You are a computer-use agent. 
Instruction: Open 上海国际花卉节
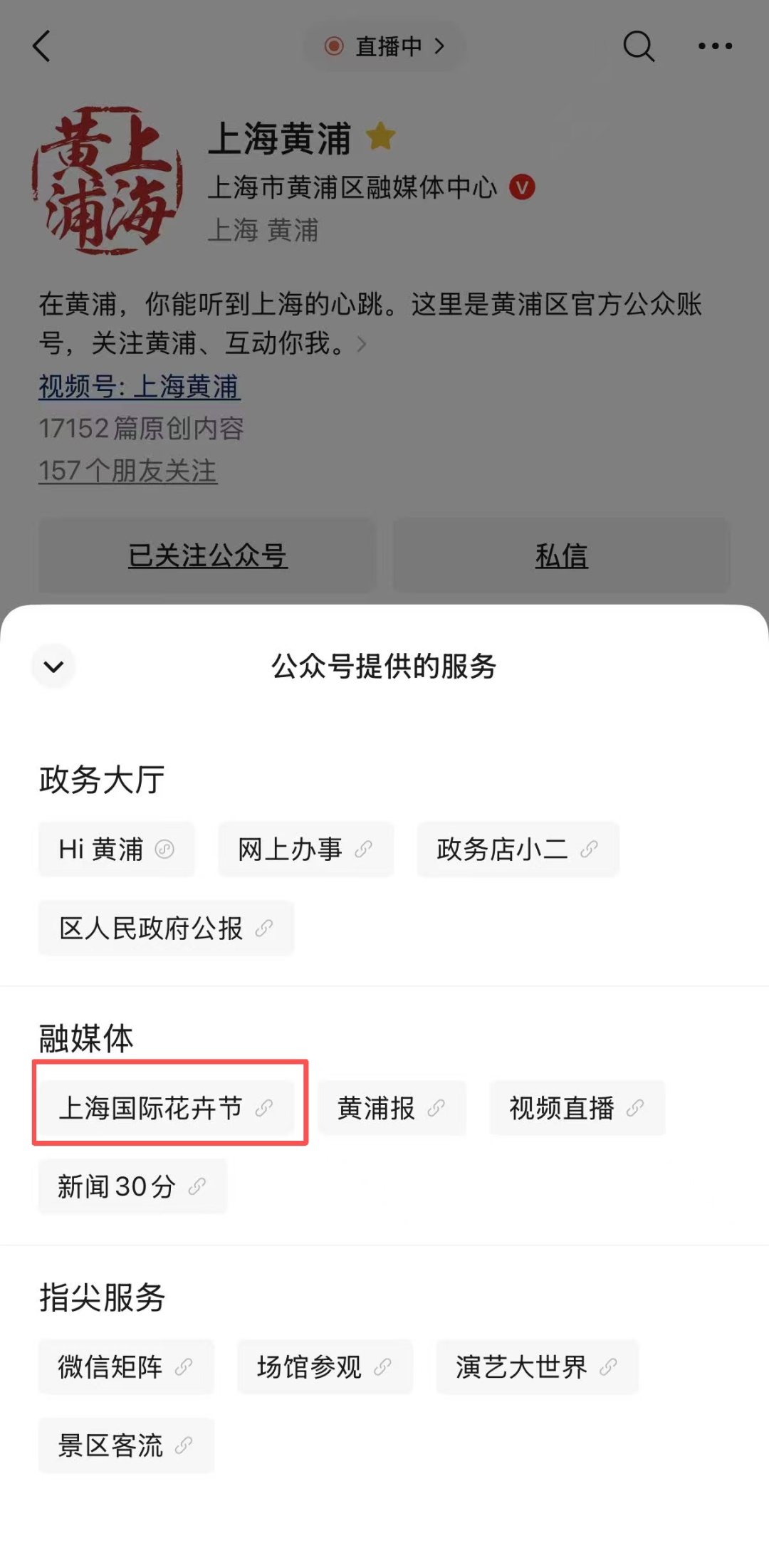click(x=166, y=1108)
